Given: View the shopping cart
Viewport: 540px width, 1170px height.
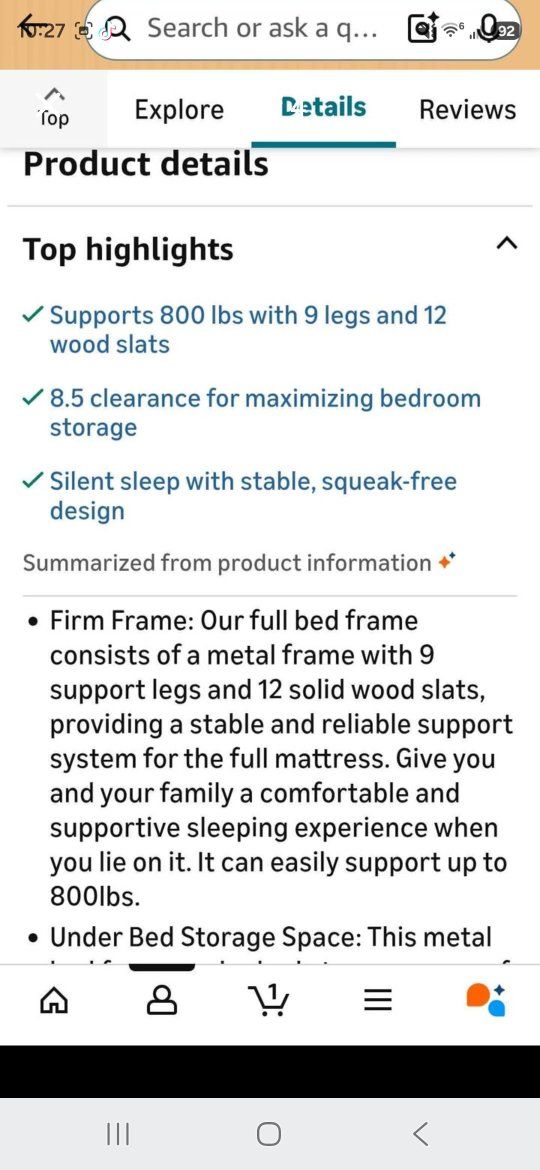Looking at the screenshot, I should pyautogui.click(x=269, y=1000).
